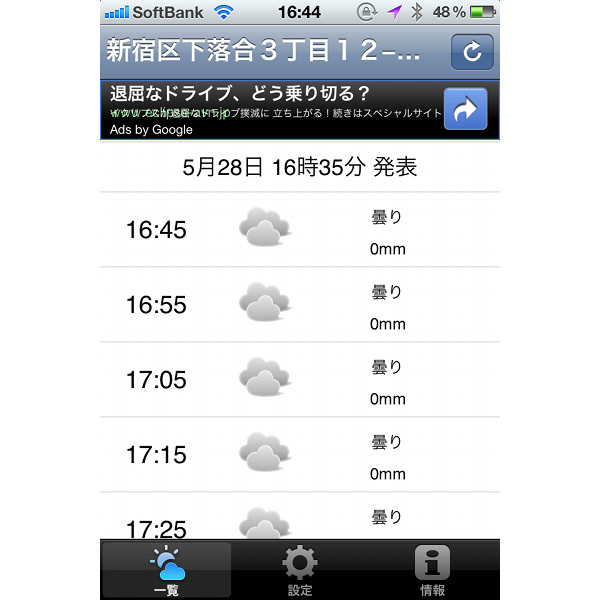The image size is (600, 600).
Task: Go to the 情報 info tab
Action: [x=432, y=570]
